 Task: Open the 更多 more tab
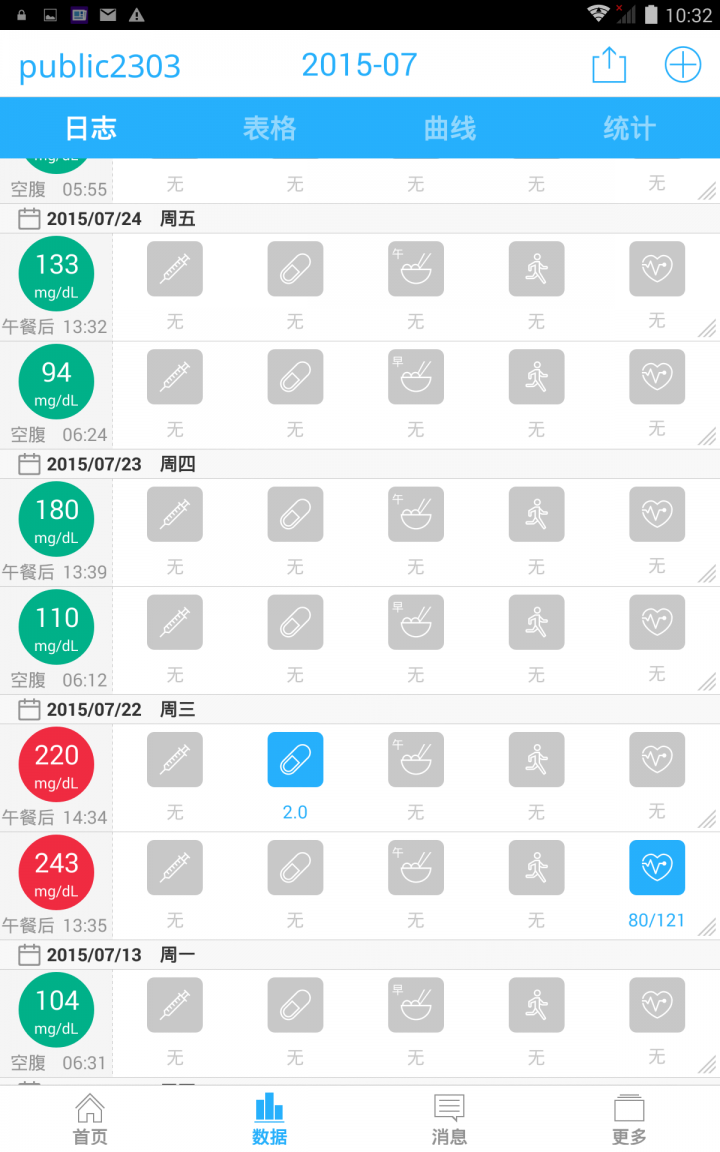click(x=630, y=1119)
